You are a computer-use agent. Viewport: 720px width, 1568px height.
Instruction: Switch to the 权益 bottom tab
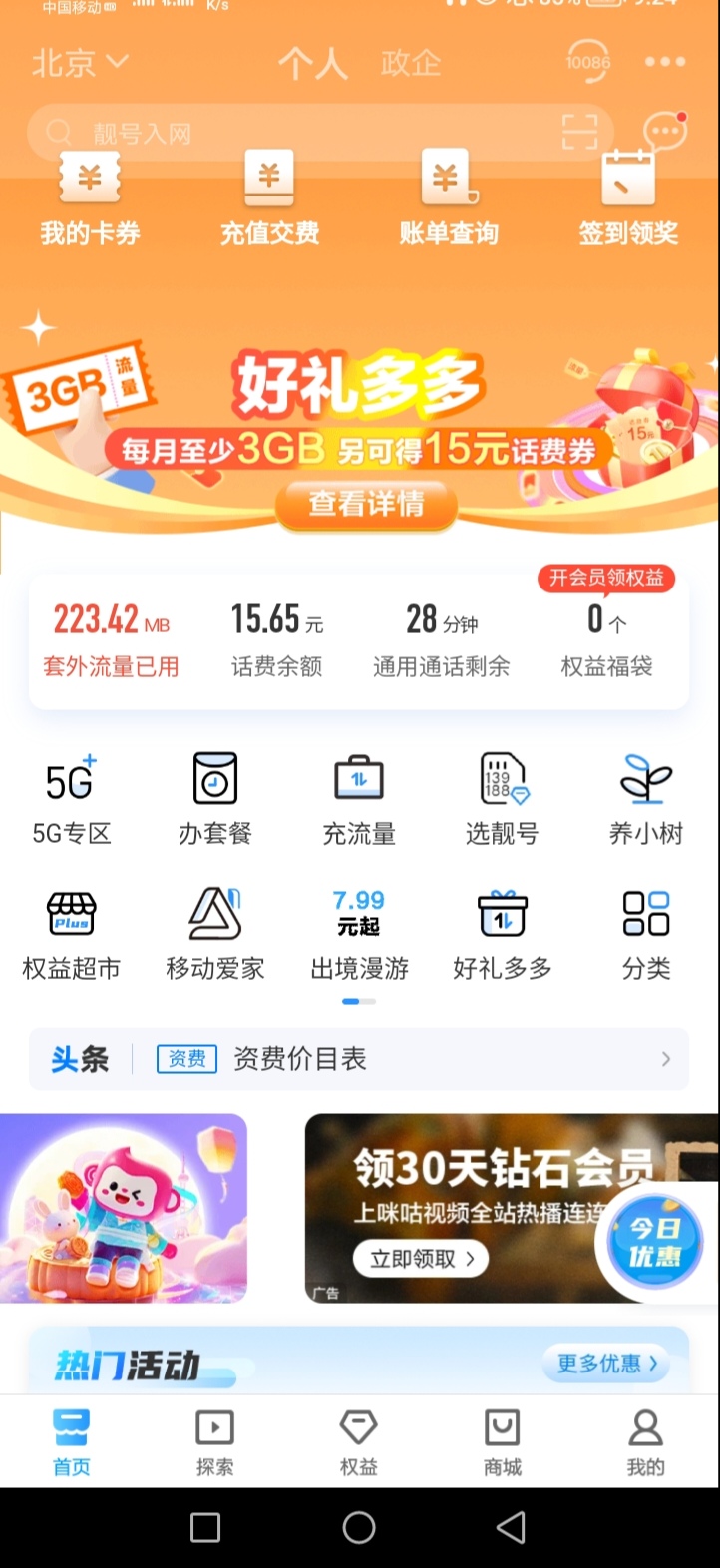pos(359,1442)
